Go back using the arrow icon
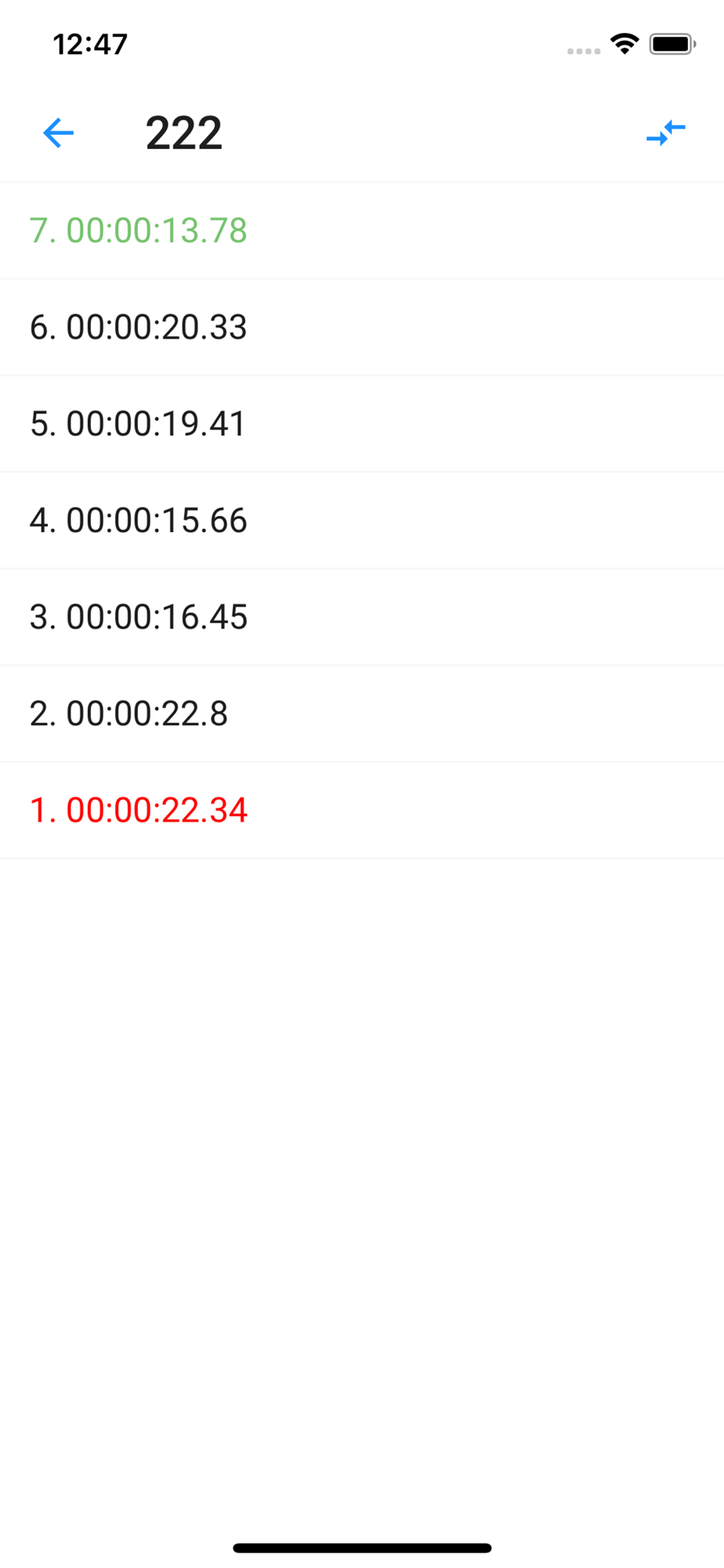 pos(58,133)
